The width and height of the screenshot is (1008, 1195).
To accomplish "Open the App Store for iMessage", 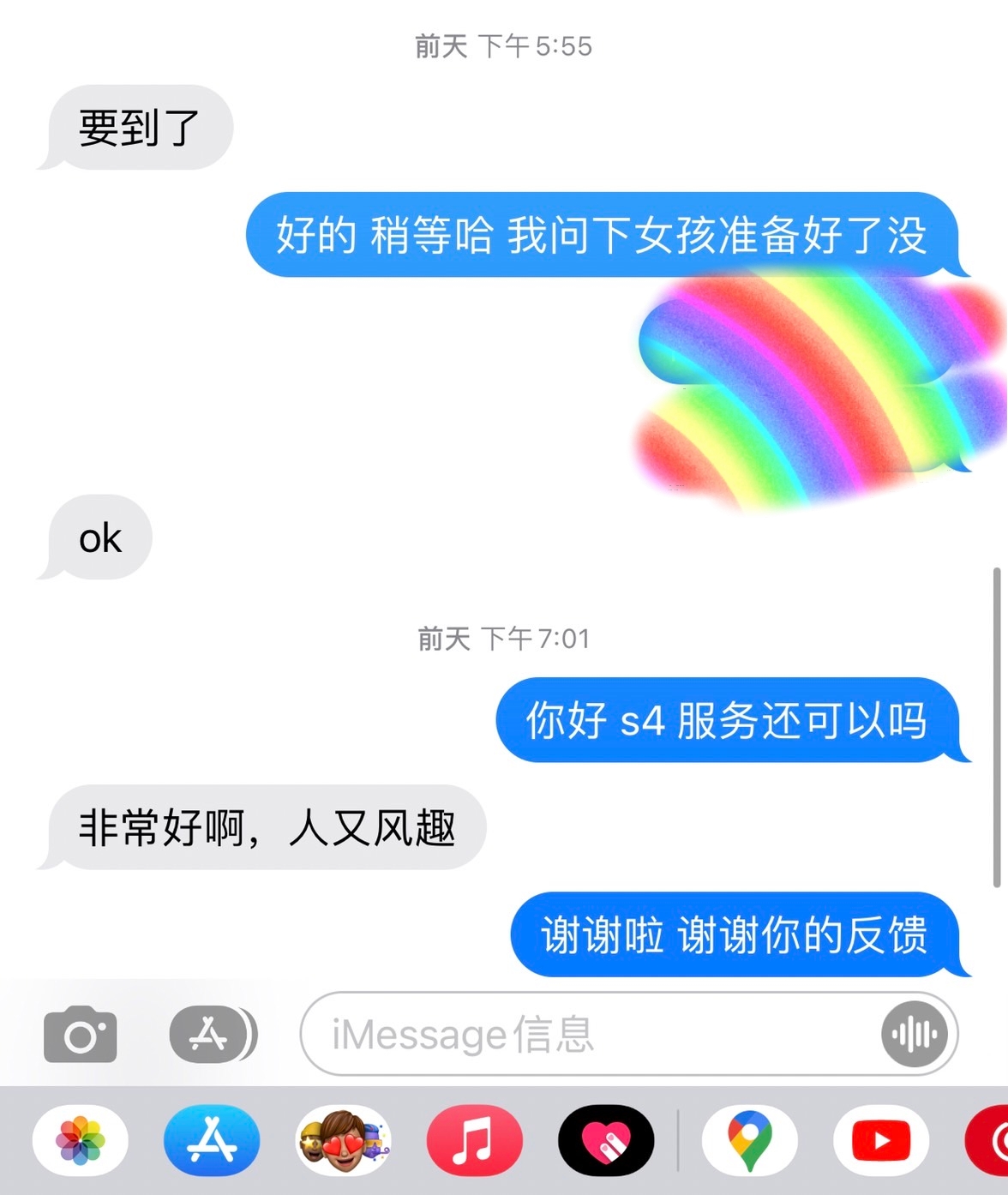I will click(x=212, y=1140).
